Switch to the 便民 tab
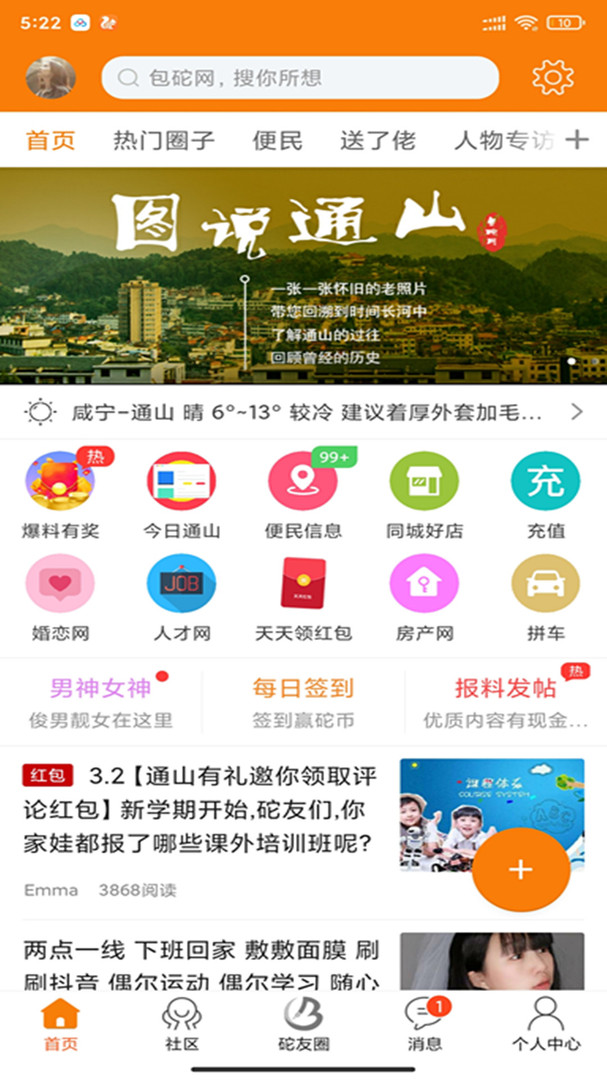This screenshot has height=1080, width=607. 277,140
